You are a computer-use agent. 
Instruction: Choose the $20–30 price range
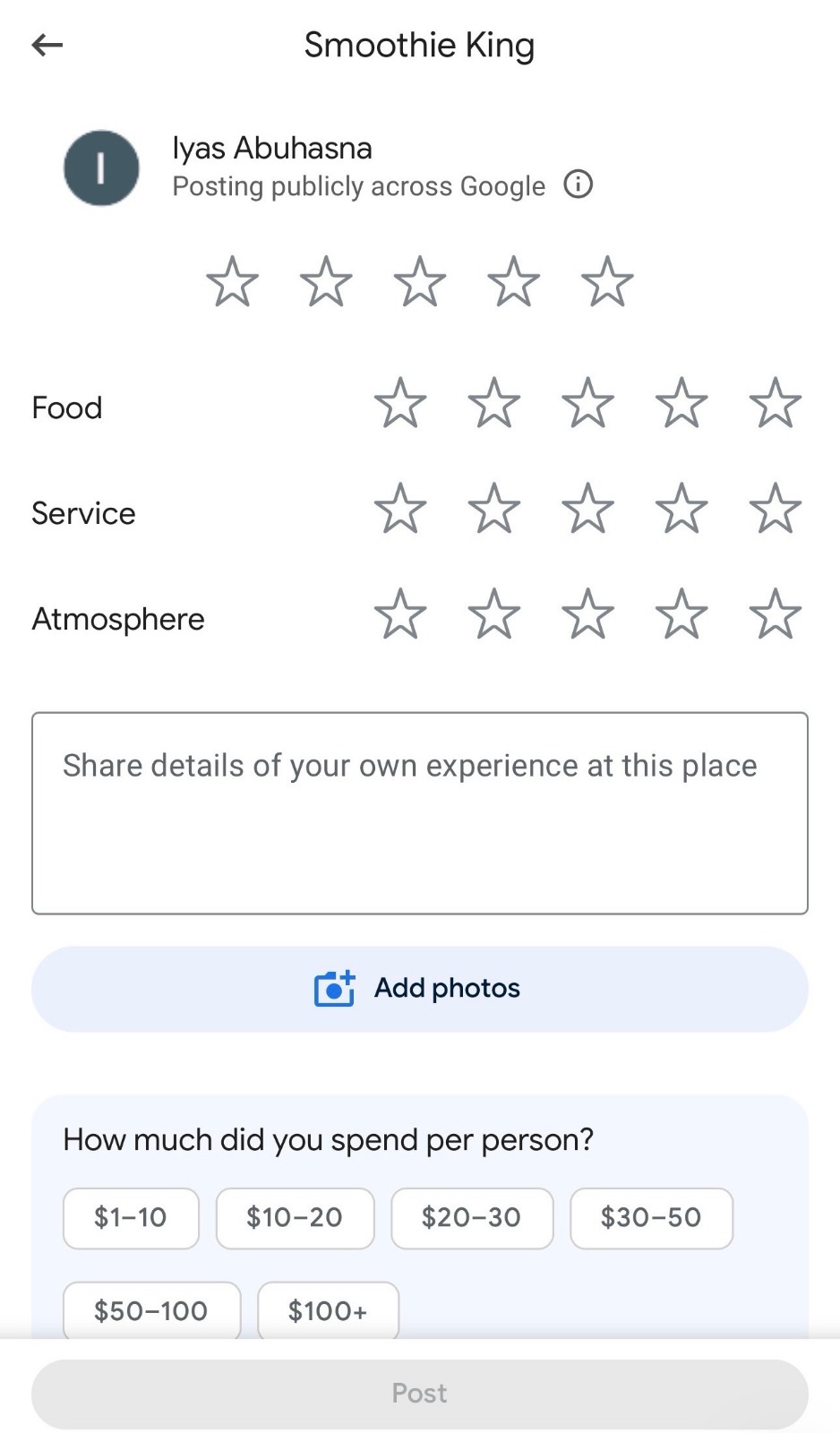coord(472,1218)
